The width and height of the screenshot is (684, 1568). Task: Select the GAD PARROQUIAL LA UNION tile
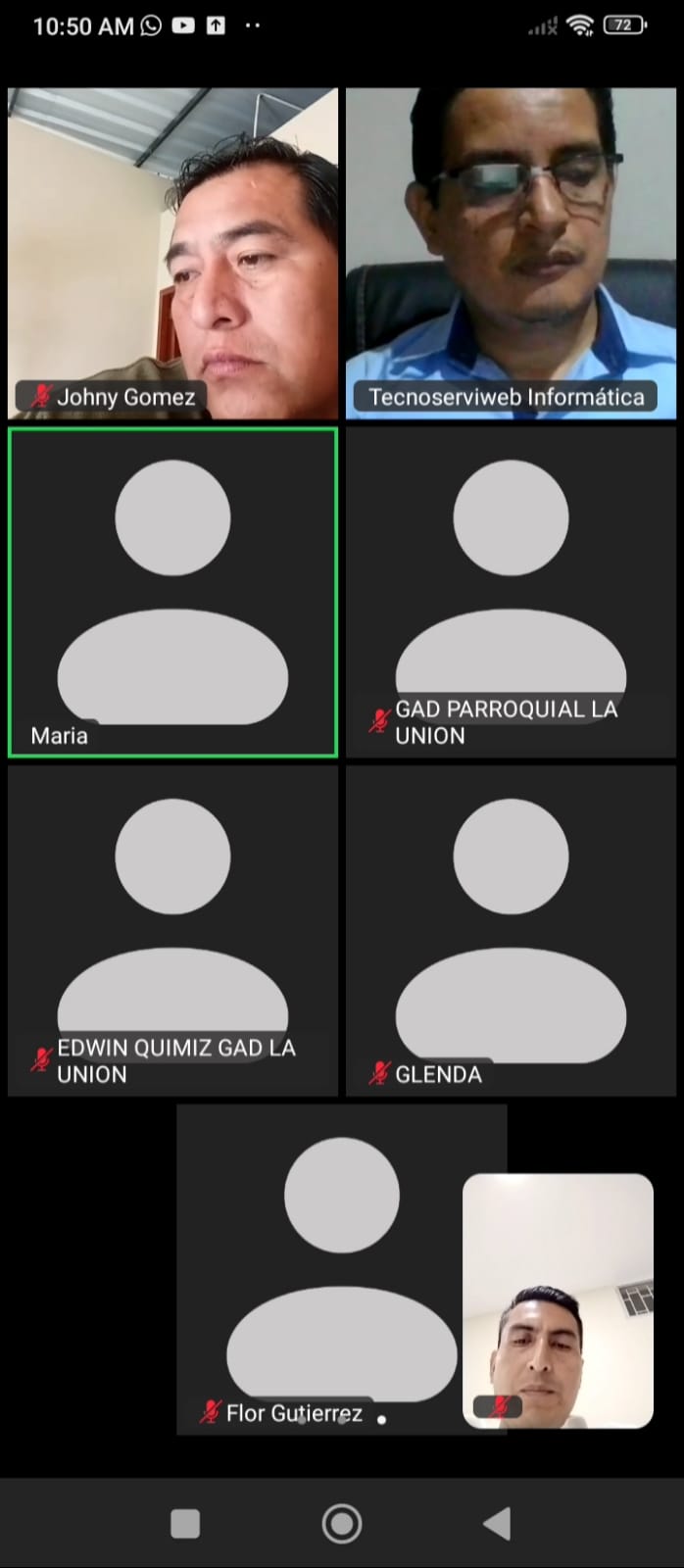511,592
